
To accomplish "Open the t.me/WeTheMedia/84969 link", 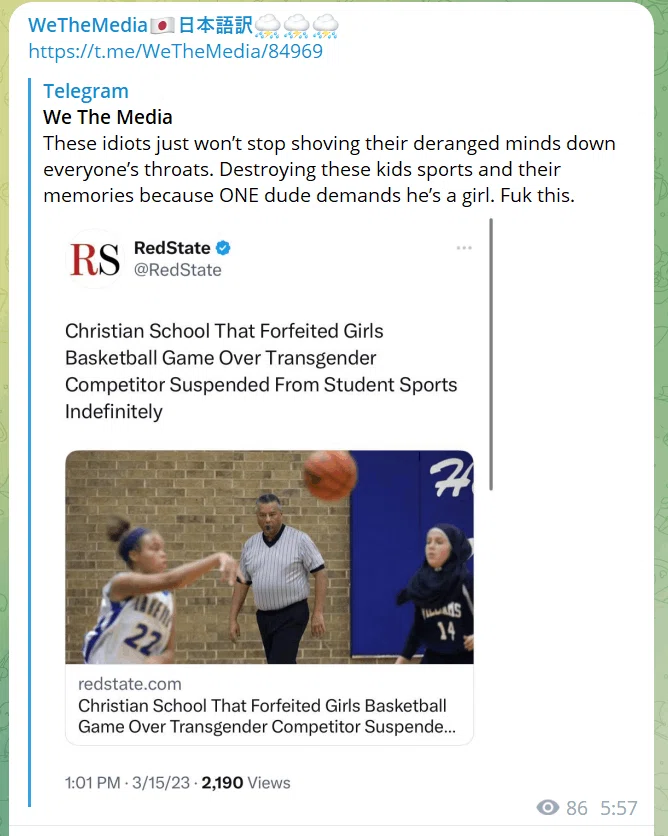I will pos(175,52).
